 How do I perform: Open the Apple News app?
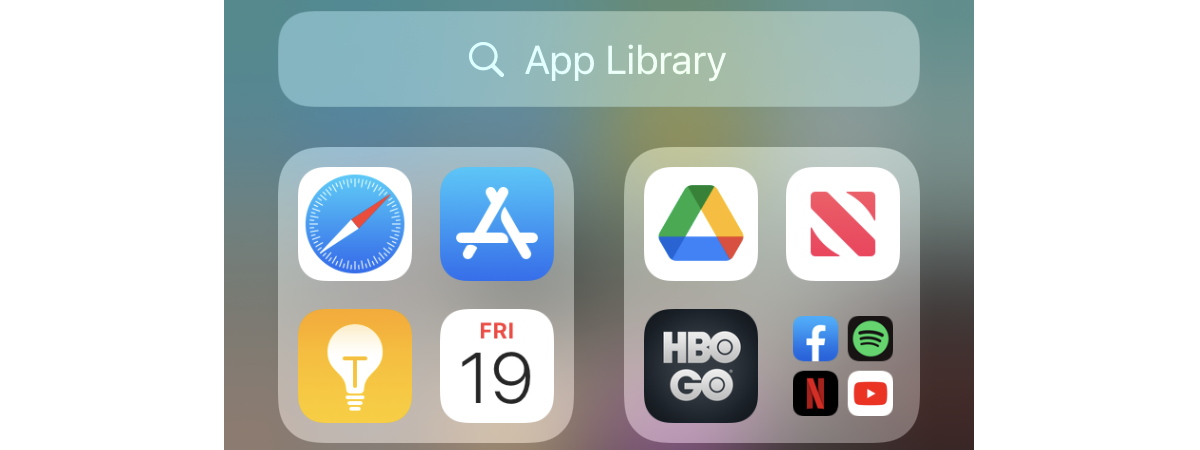pos(843,224)
